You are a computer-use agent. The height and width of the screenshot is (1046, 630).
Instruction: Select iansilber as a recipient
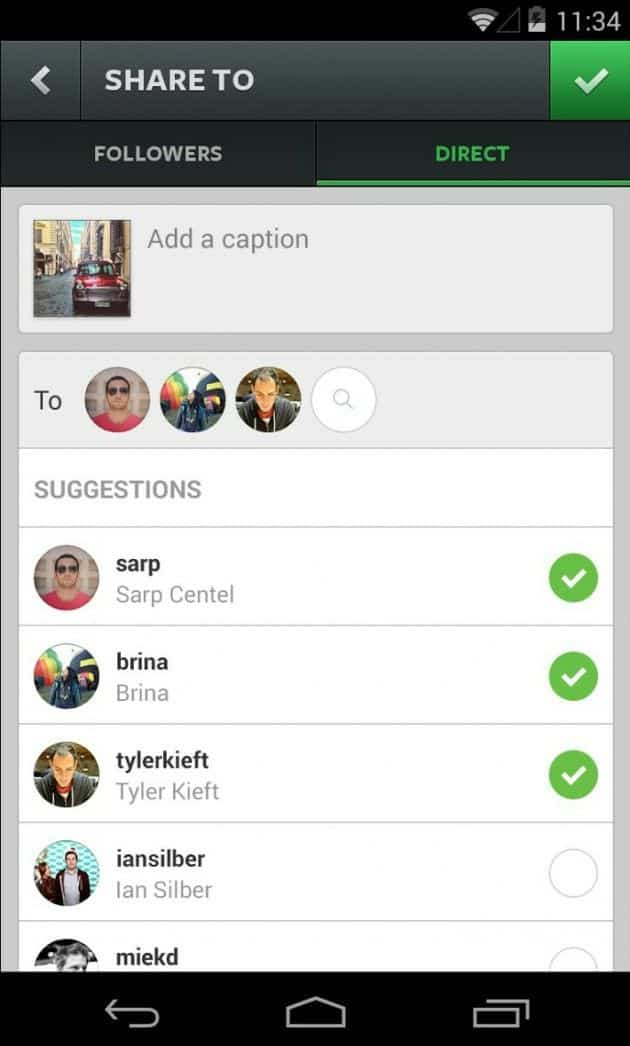(x=573, y=874)
